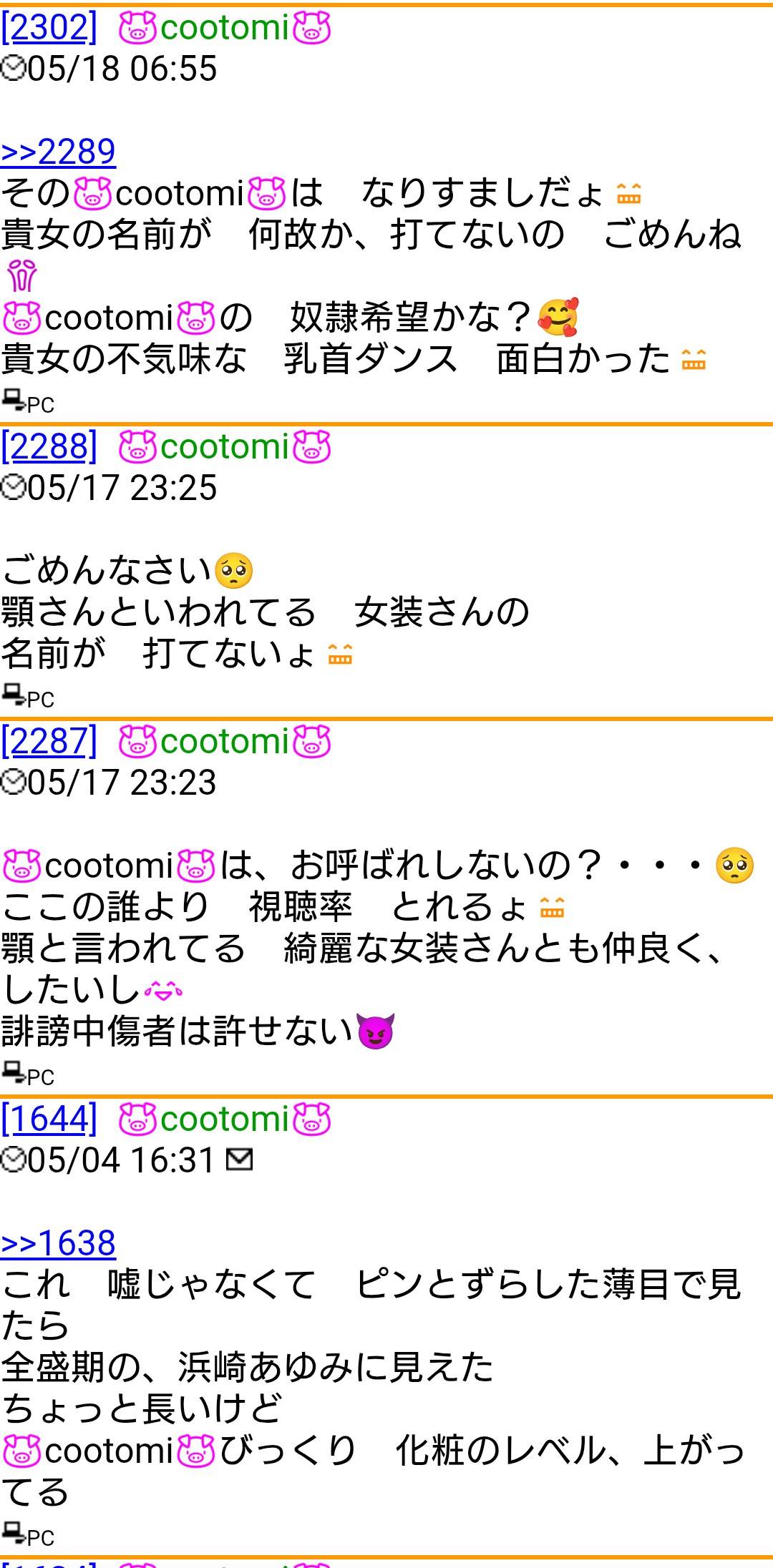Image resolution: width=773 pixels, height=1568 pixels.
Task: Follow the >>2289 reply reference link
Action: point(59,152)
